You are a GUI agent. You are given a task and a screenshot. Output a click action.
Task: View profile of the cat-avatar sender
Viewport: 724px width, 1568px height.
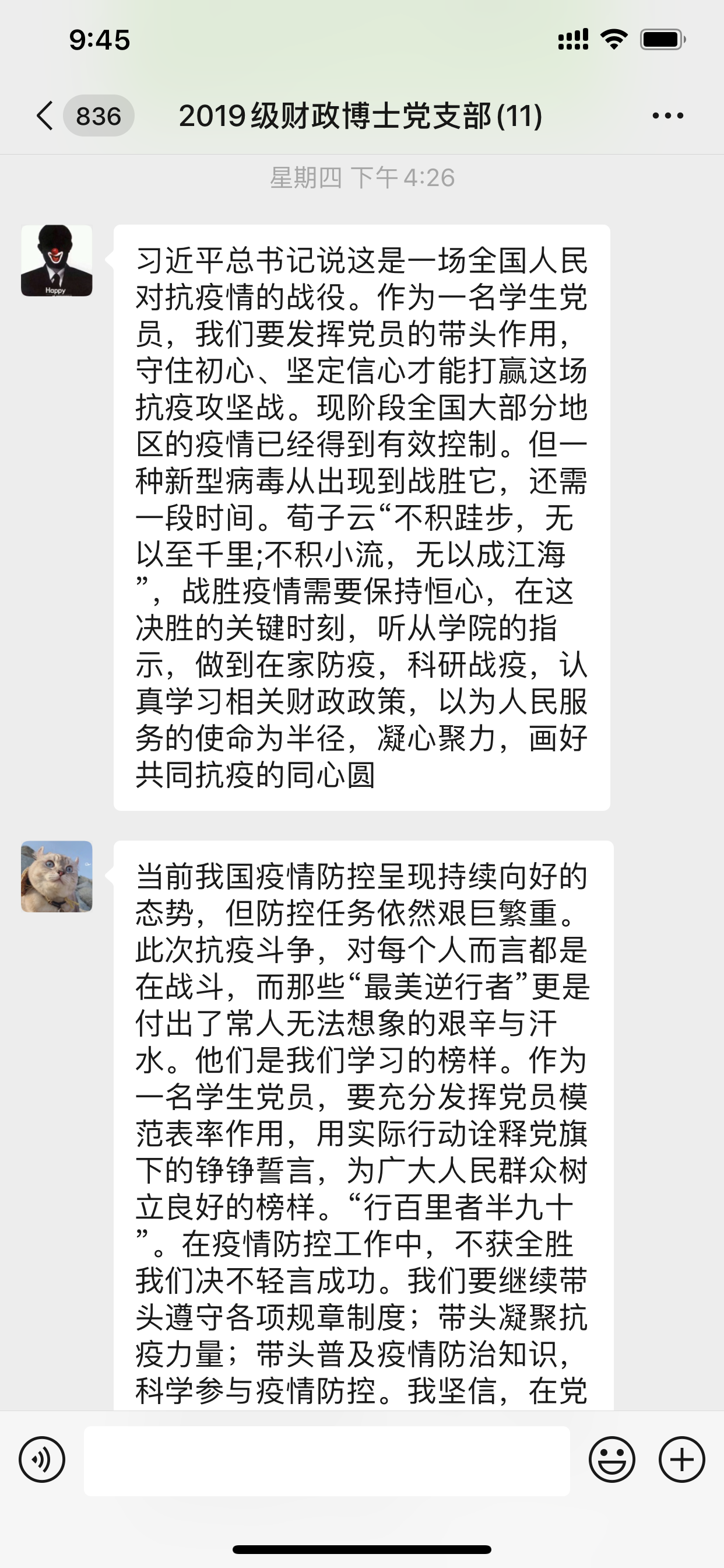[57, 877]
